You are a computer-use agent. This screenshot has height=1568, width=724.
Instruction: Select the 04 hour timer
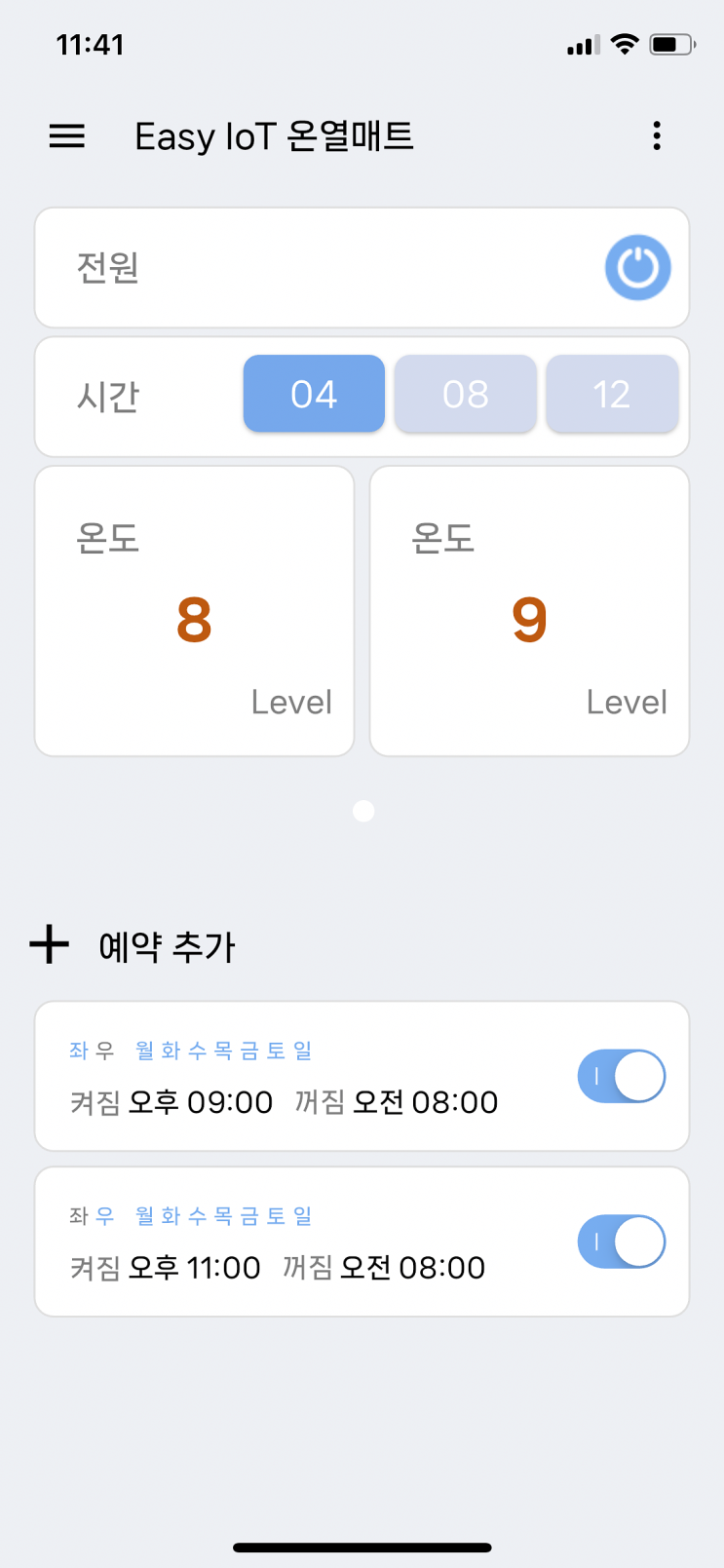coord(314,394)
